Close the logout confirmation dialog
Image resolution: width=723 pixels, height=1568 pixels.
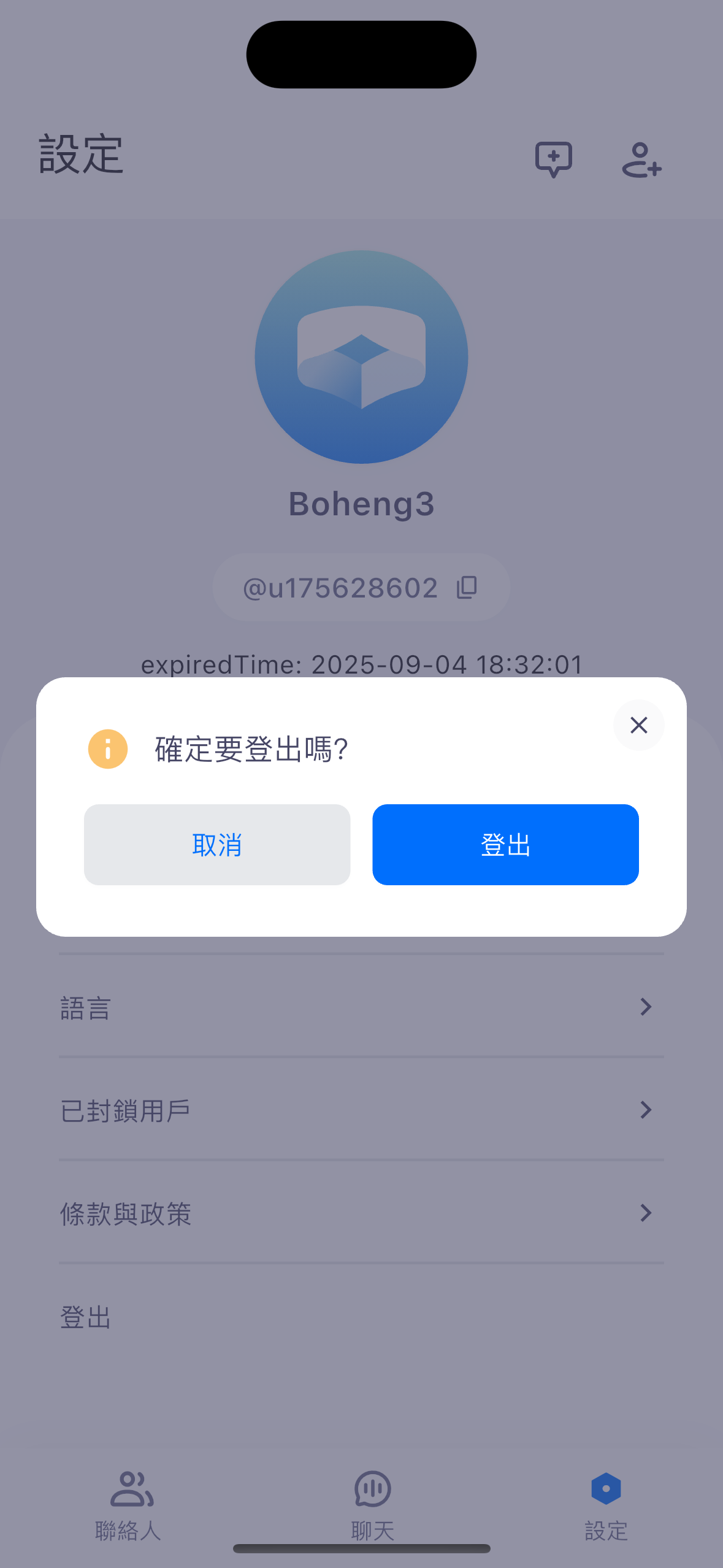point(638,725)
